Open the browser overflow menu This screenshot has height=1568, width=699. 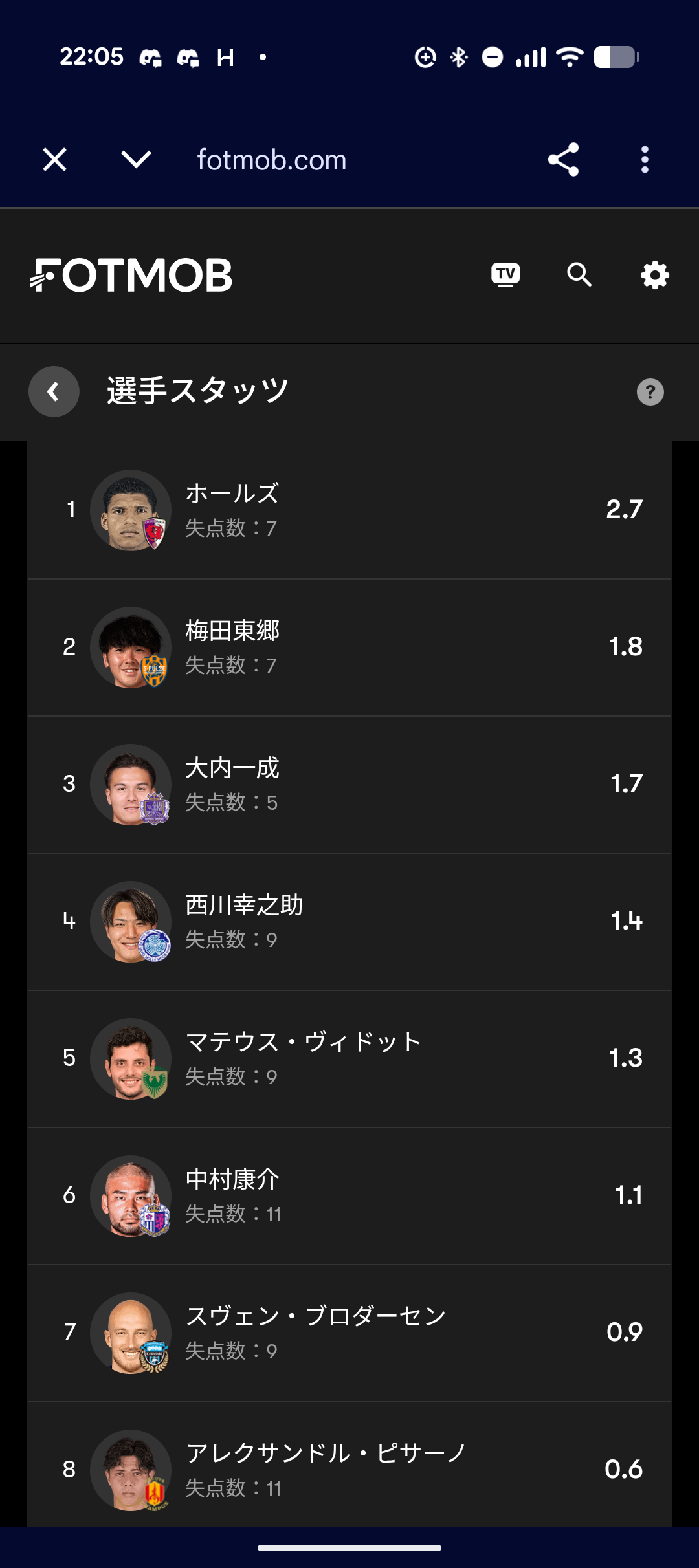pos(645,160)
